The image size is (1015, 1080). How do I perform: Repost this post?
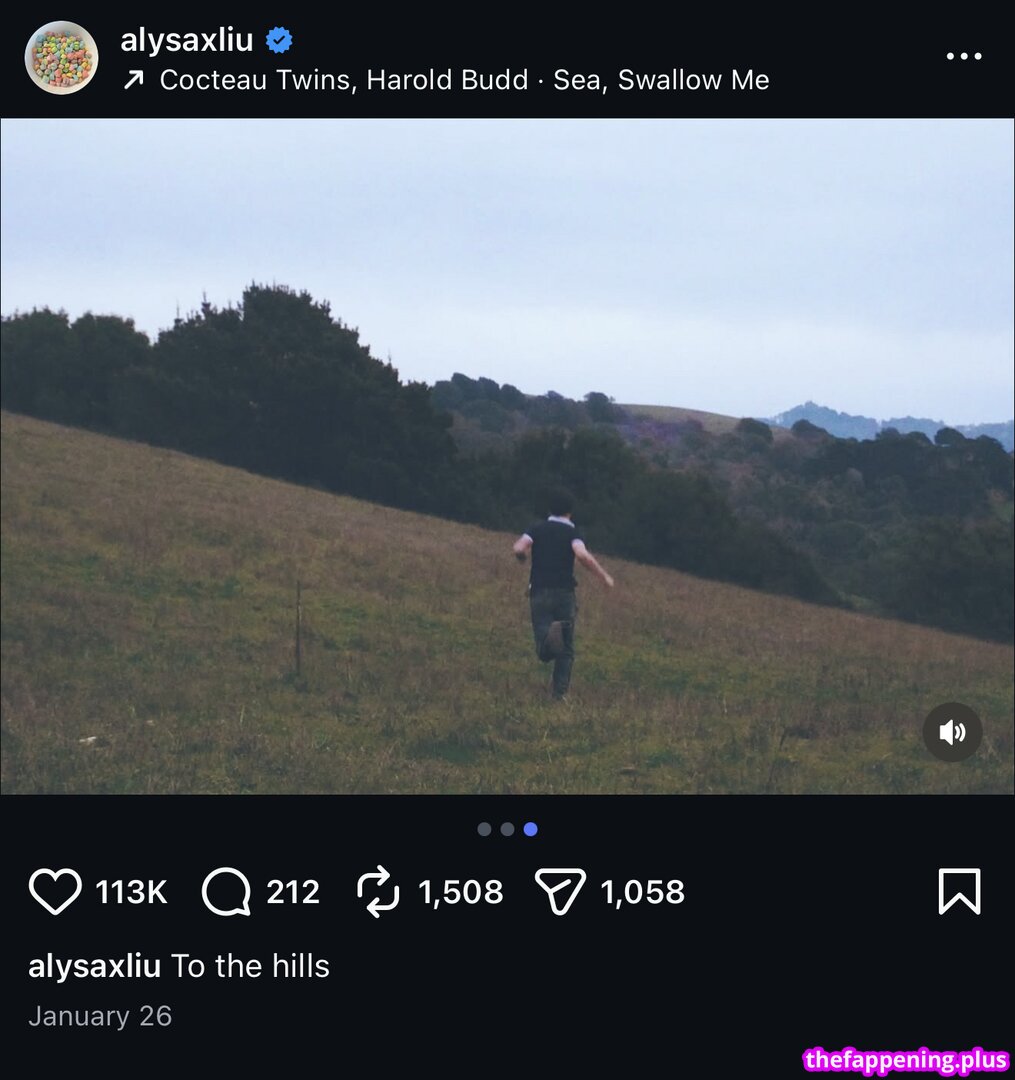[378, 891]
